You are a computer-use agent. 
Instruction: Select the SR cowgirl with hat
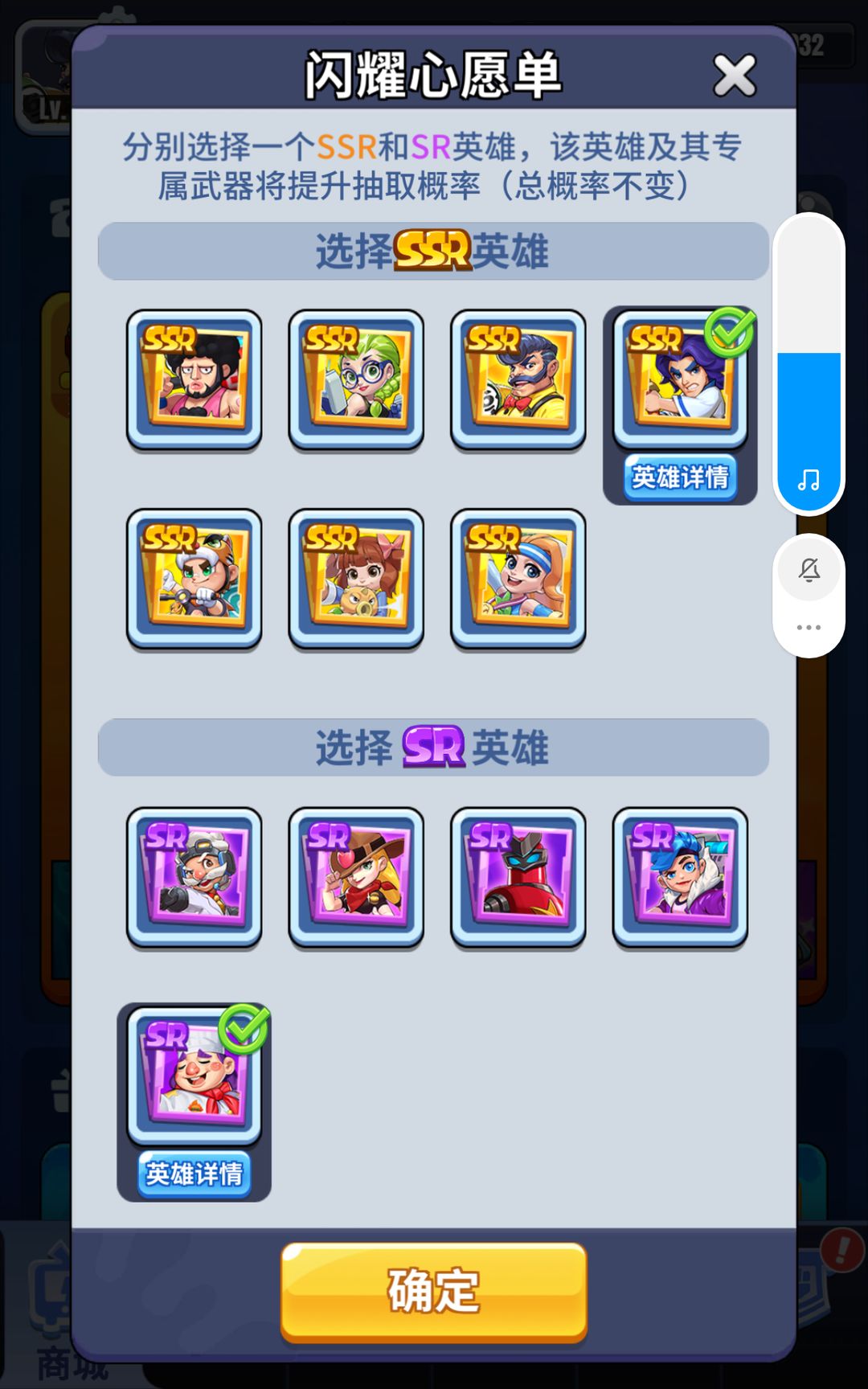pos(356,877)
